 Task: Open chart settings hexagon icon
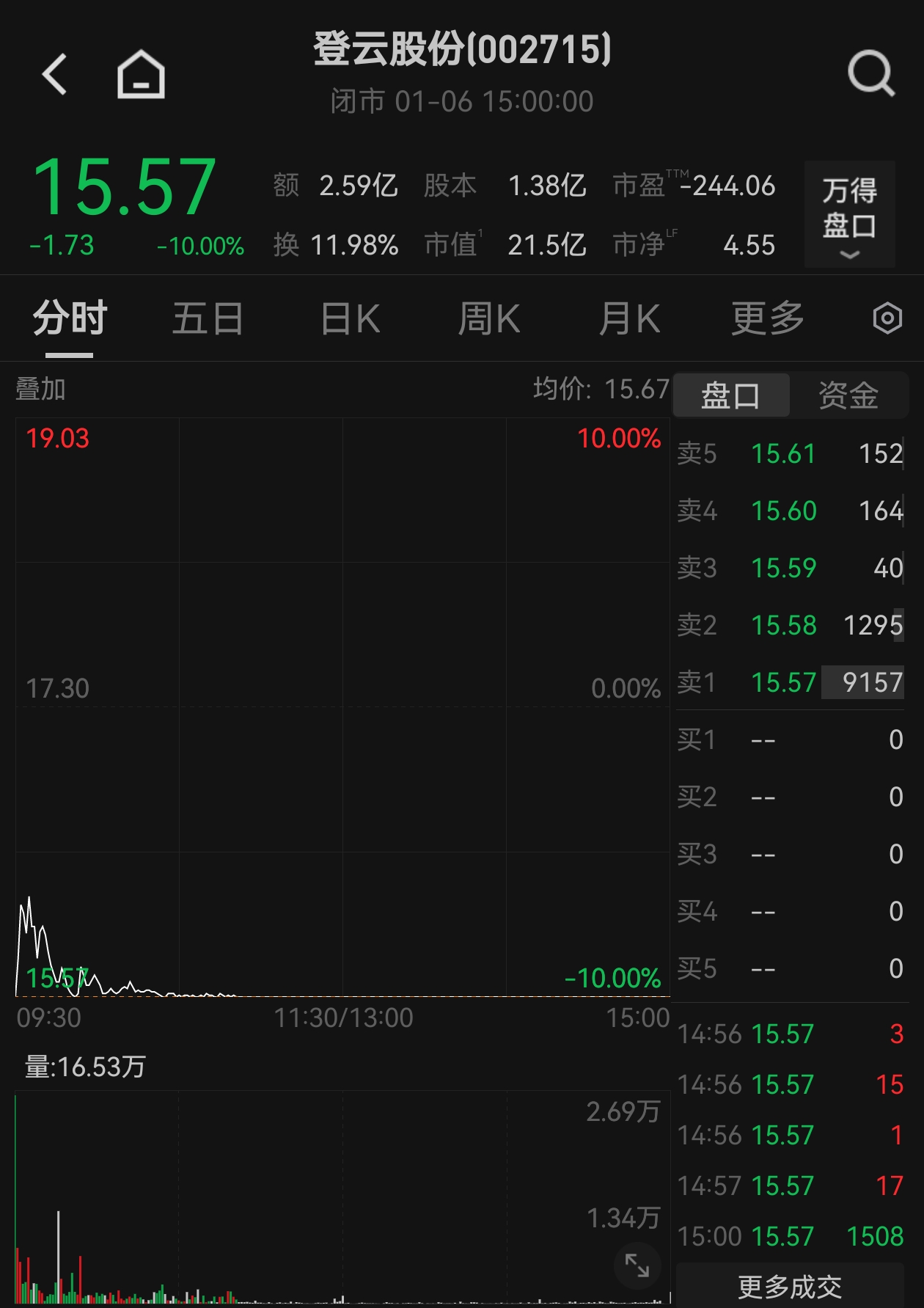887,318
